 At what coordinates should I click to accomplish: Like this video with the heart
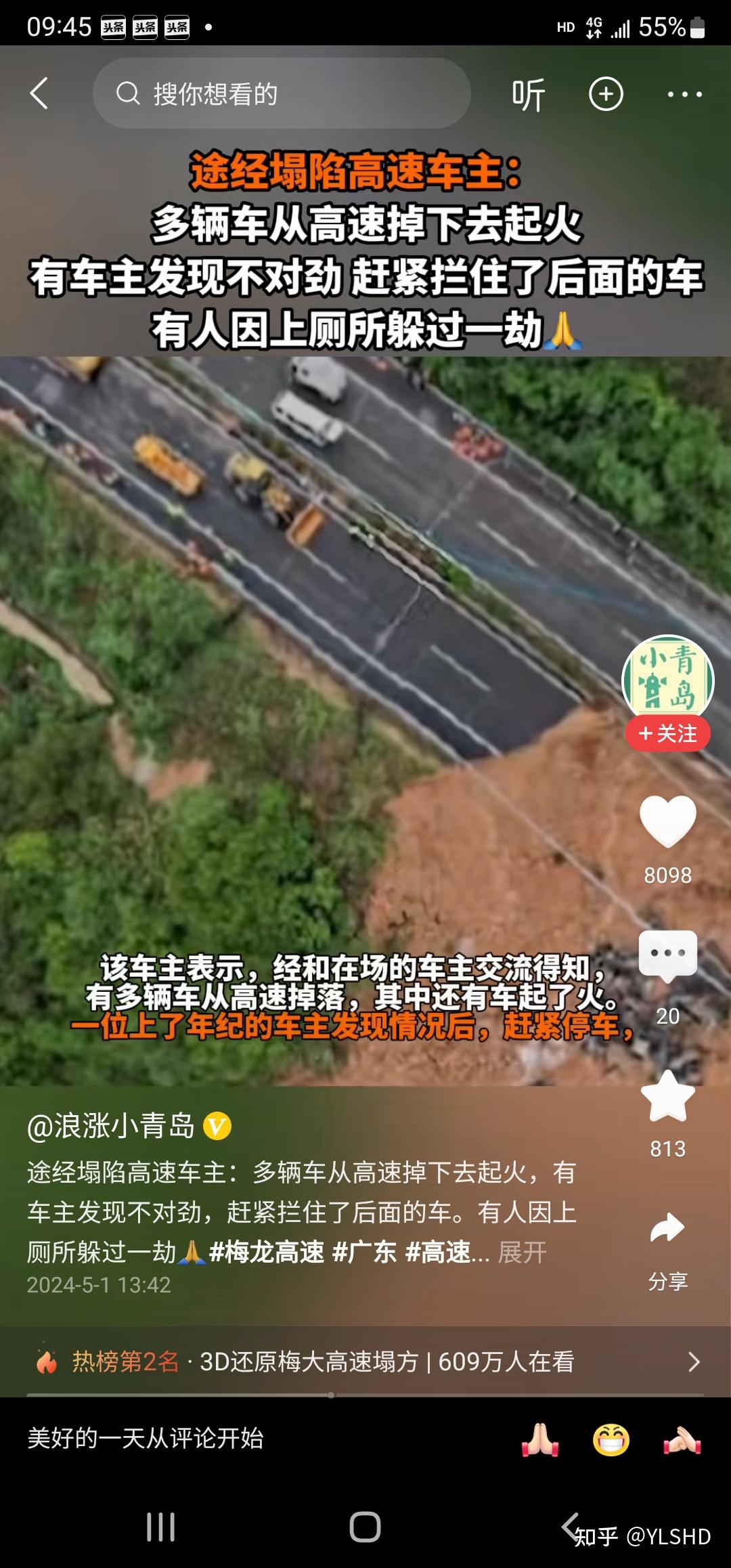tap(668, 821)
